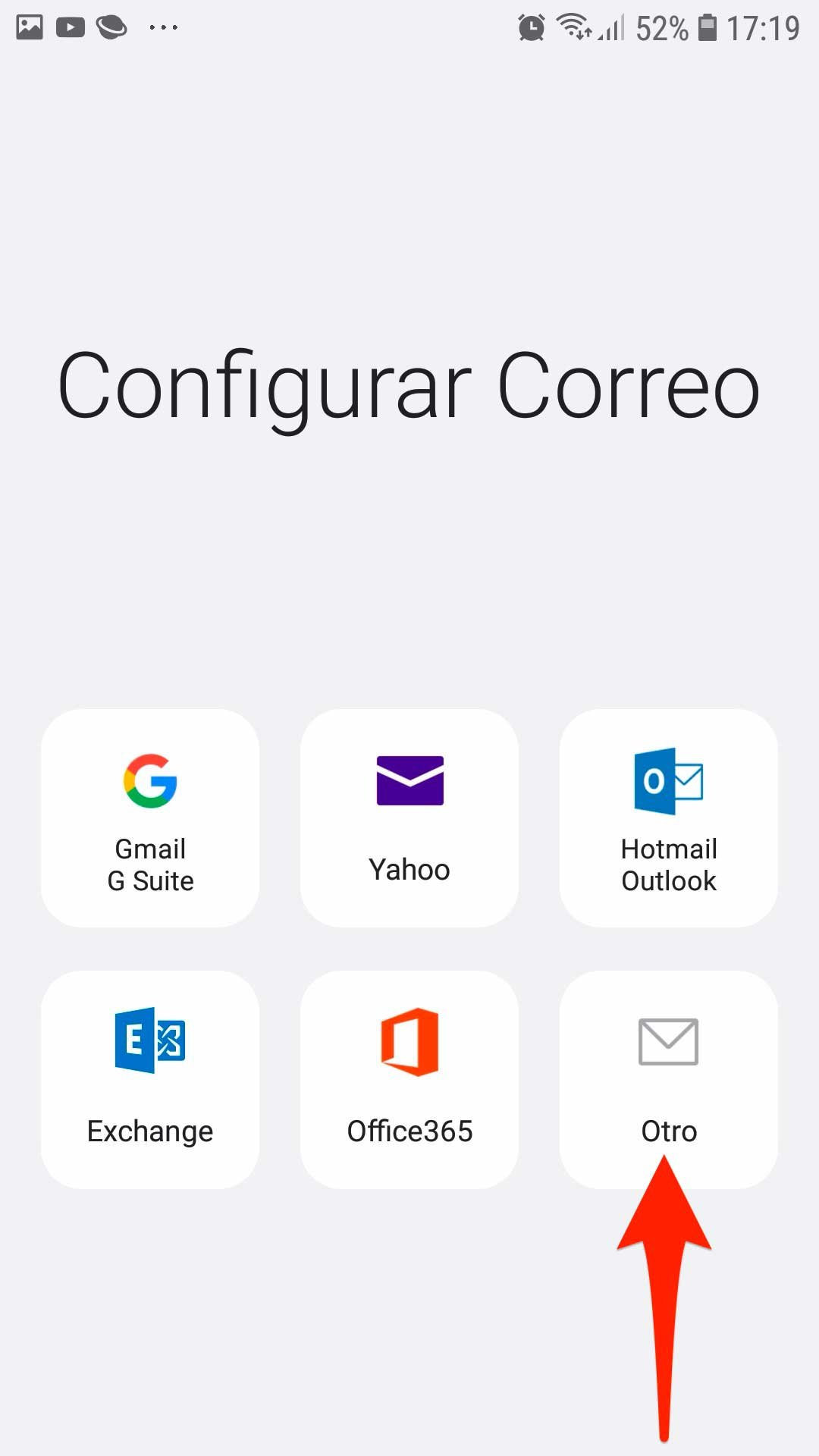Tap the purple Yahoo envelope icon
Screen dimensions: 819x1456
409,780
